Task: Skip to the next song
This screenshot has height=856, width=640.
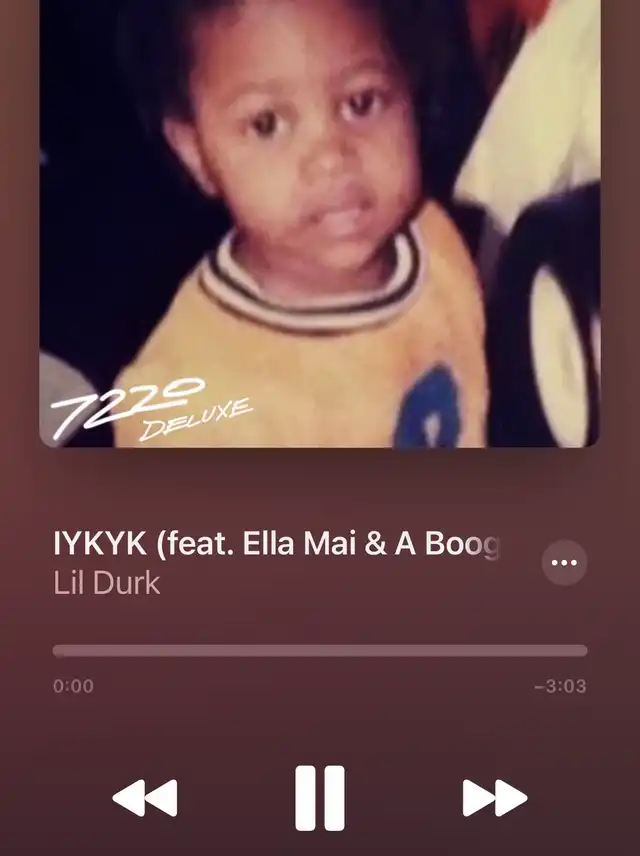Action: point(495,798)
